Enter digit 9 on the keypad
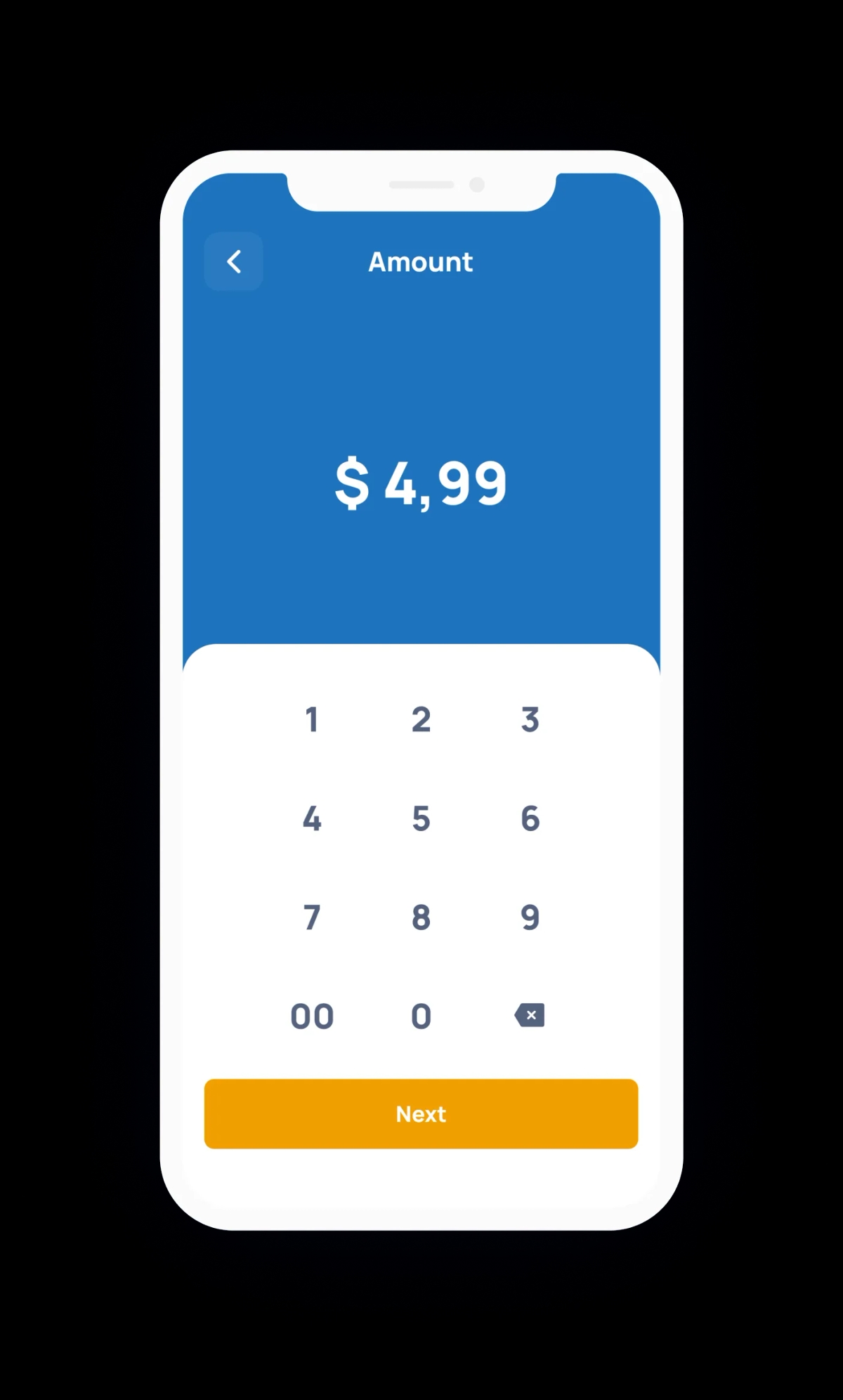Screen dimensions: 843x1400 pyautogui.click(x=530, y=917)
